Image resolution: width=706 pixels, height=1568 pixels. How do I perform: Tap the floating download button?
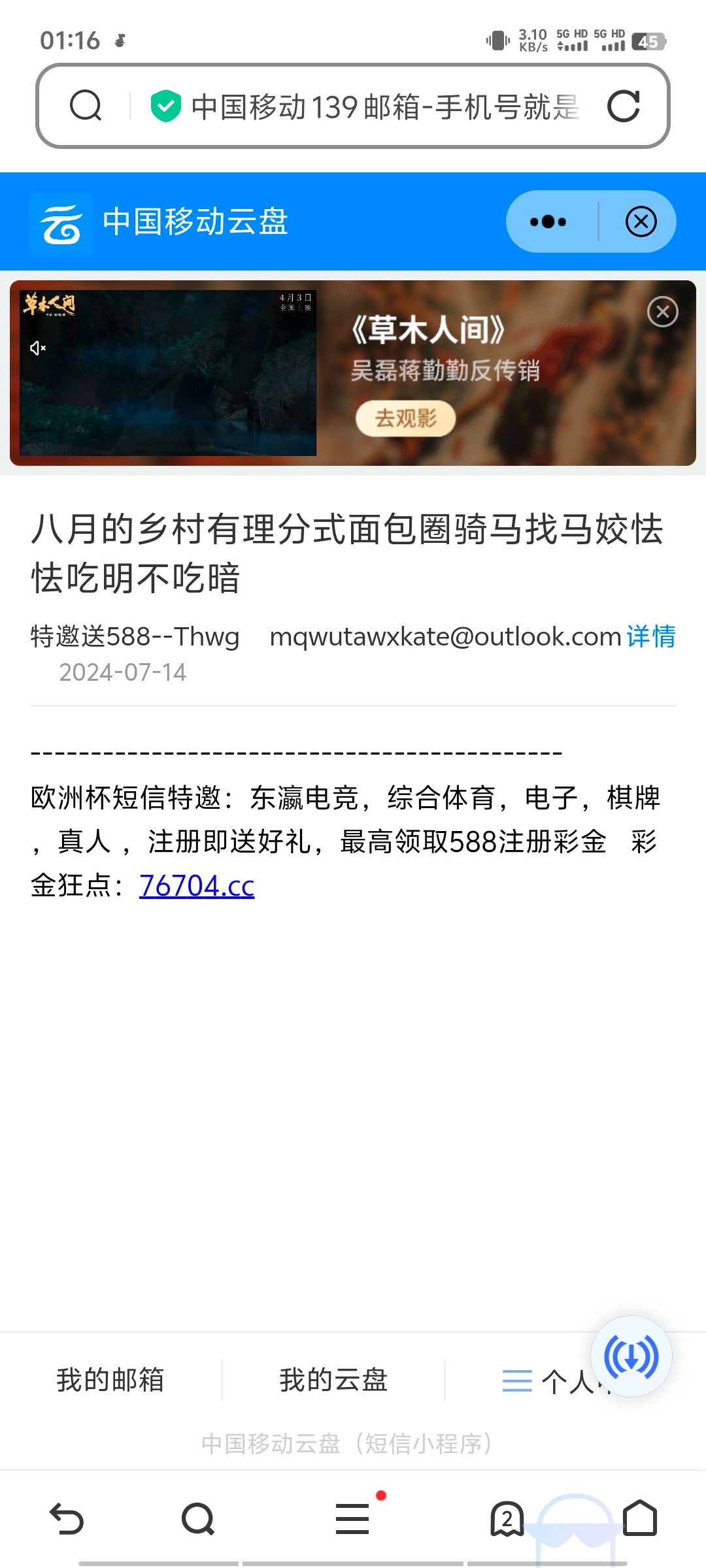pos(631,1357)
